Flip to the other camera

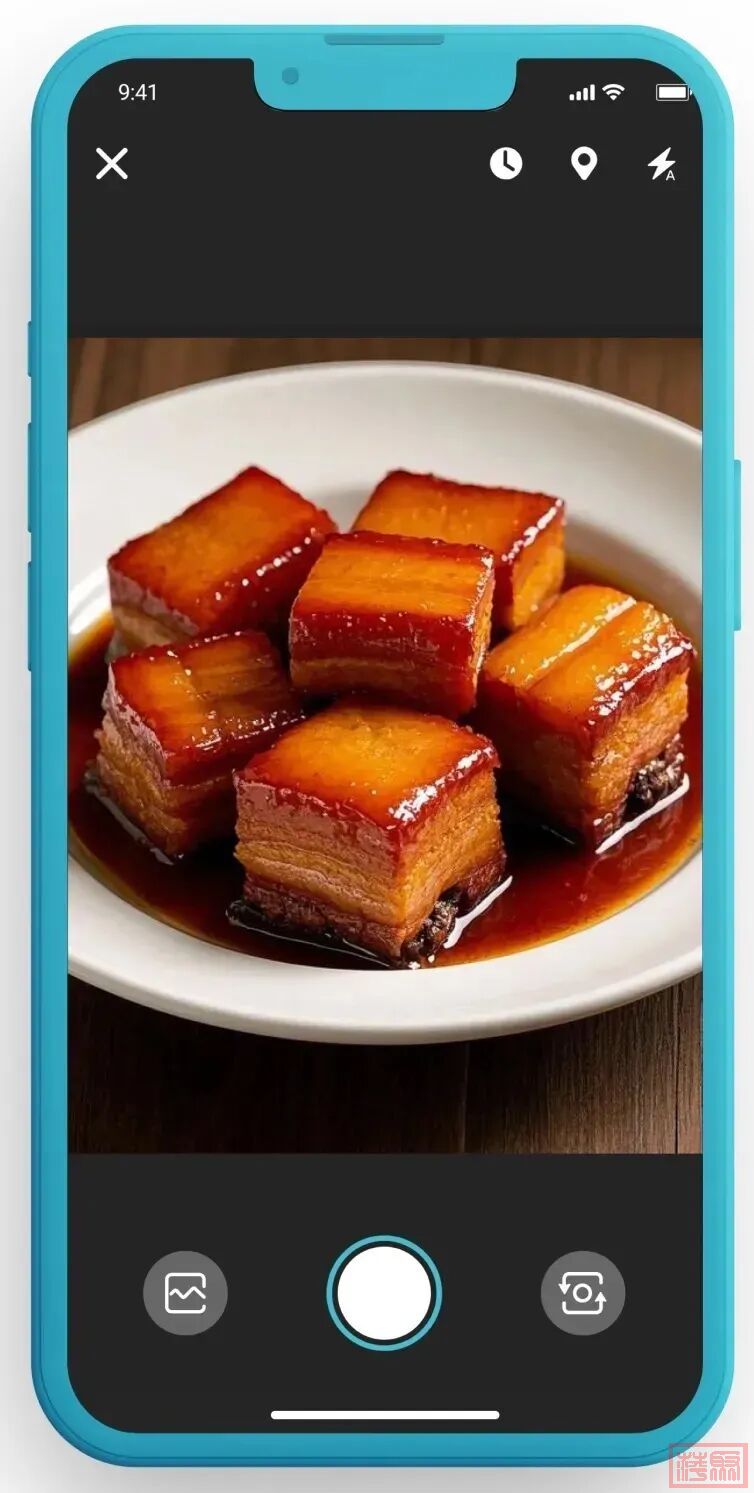click(x=583, y=1293)
